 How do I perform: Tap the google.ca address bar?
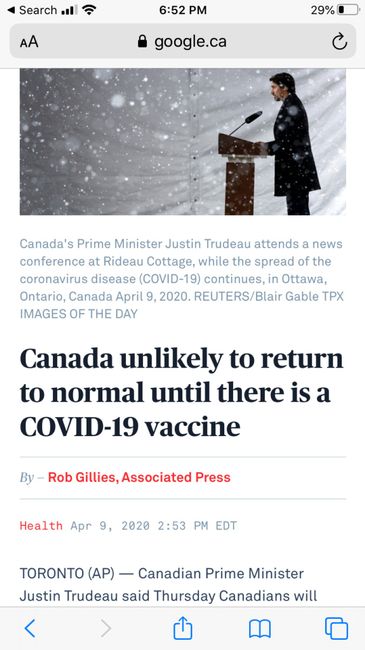(182, 41)
